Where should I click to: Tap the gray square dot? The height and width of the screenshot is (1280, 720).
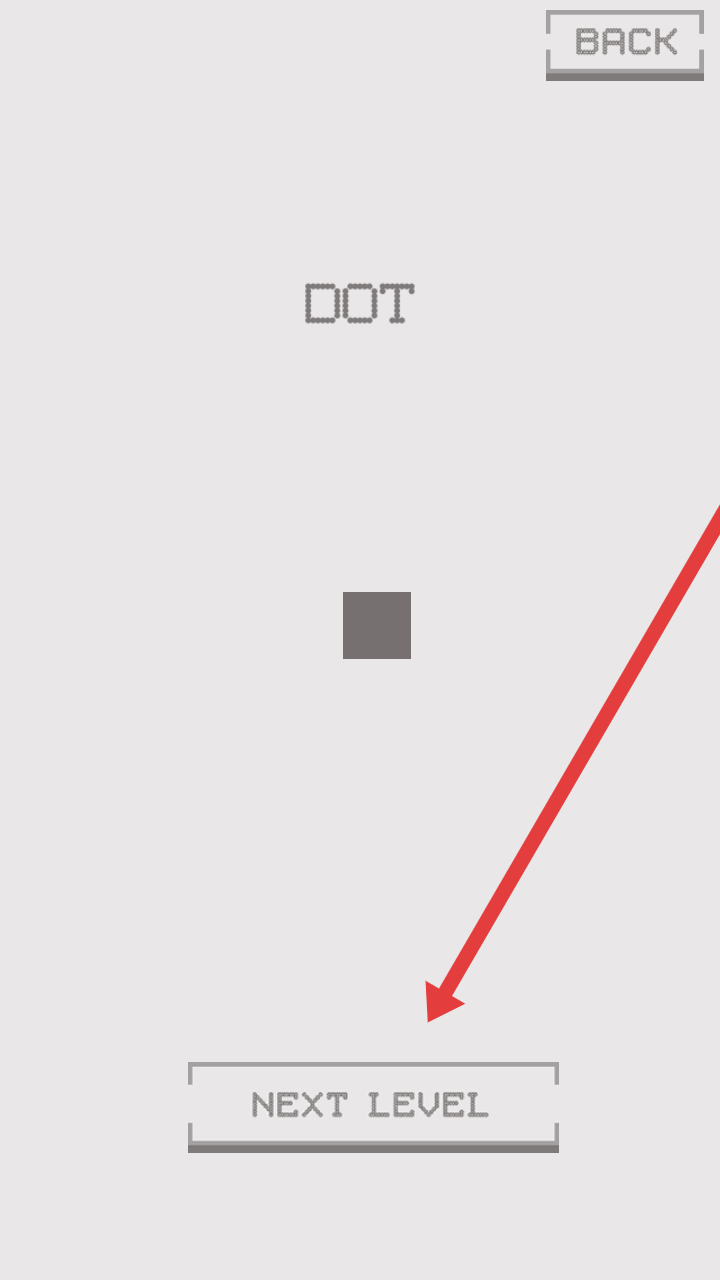click(377, 625)
